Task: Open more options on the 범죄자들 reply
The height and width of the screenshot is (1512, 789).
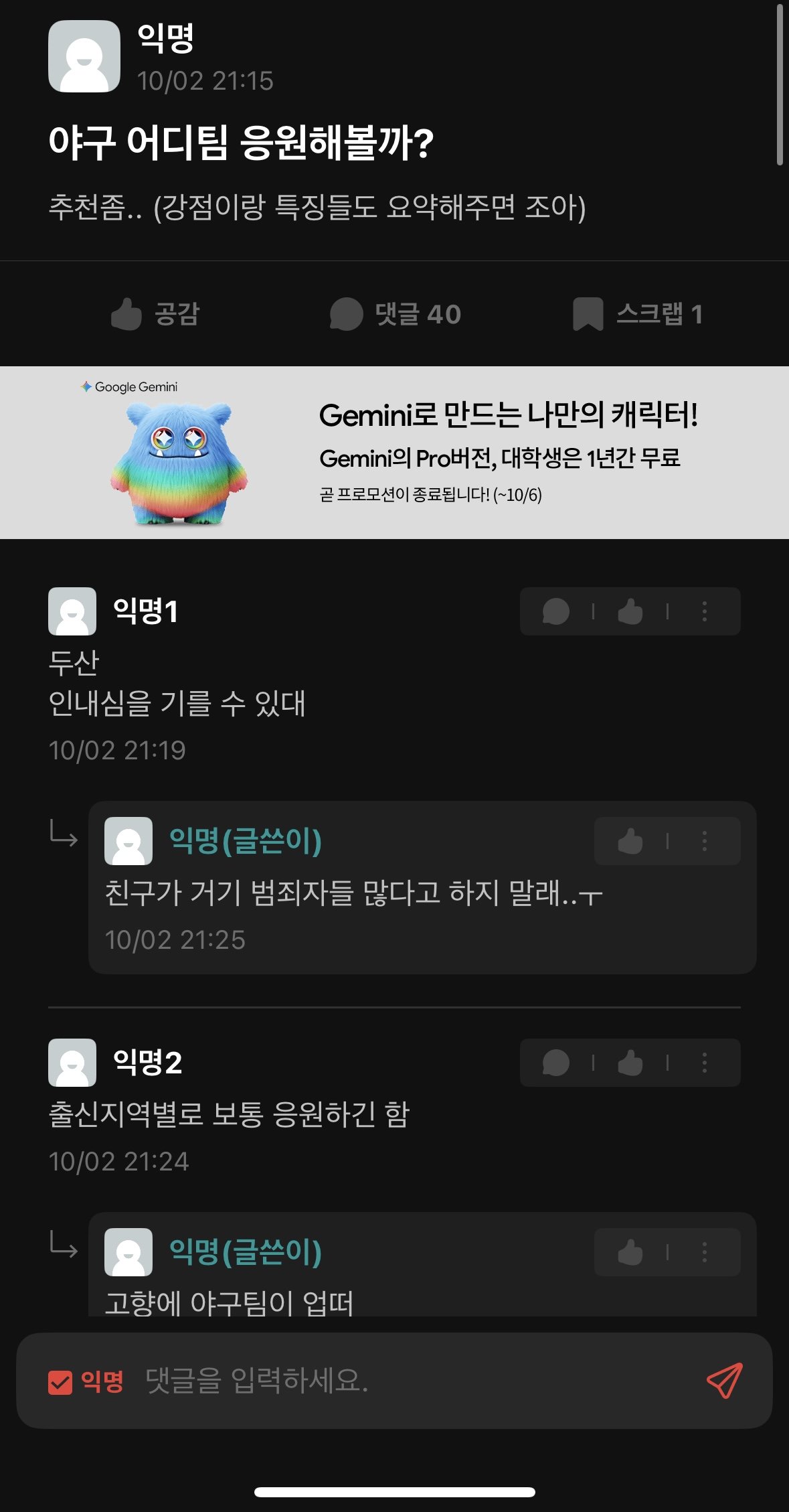Action: (x=704, y=841)
